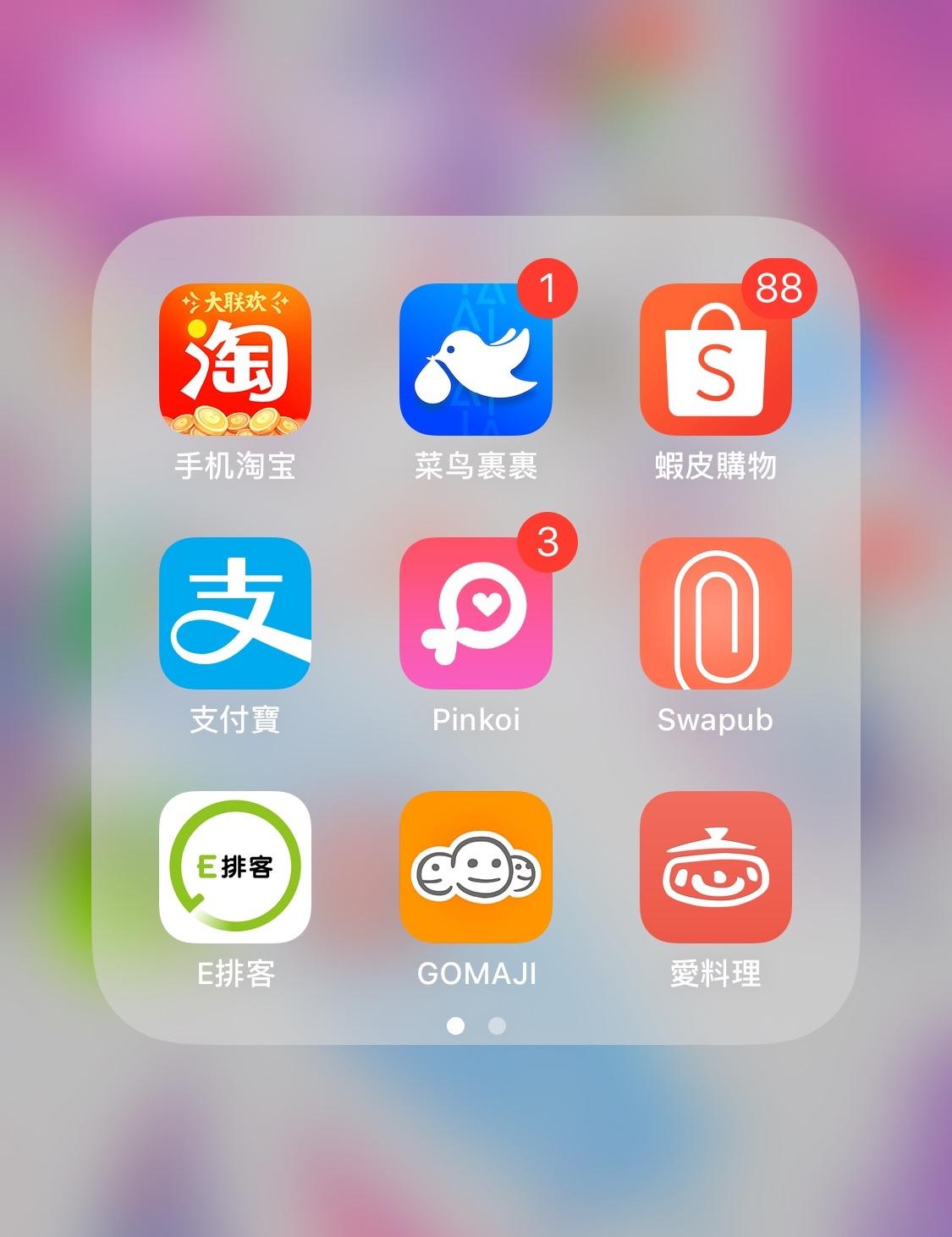
Task: Tap the folder page indicator dots
Action: (476, 1025)
